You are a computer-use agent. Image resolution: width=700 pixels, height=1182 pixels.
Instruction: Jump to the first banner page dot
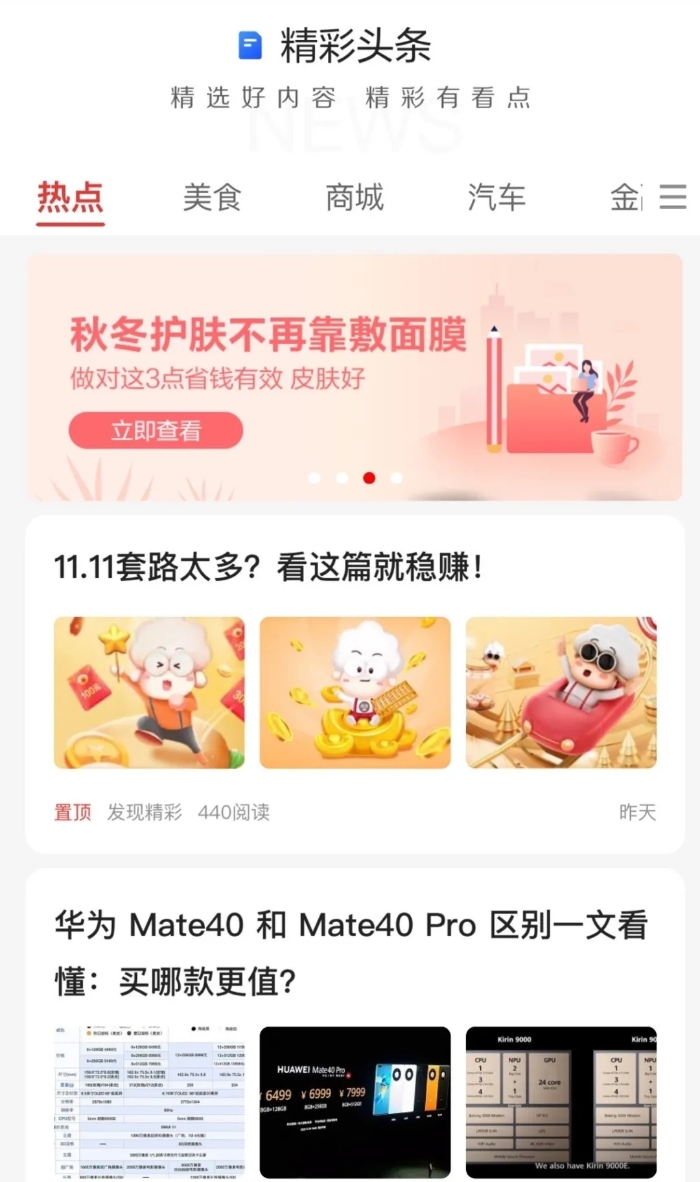[315, 478]
